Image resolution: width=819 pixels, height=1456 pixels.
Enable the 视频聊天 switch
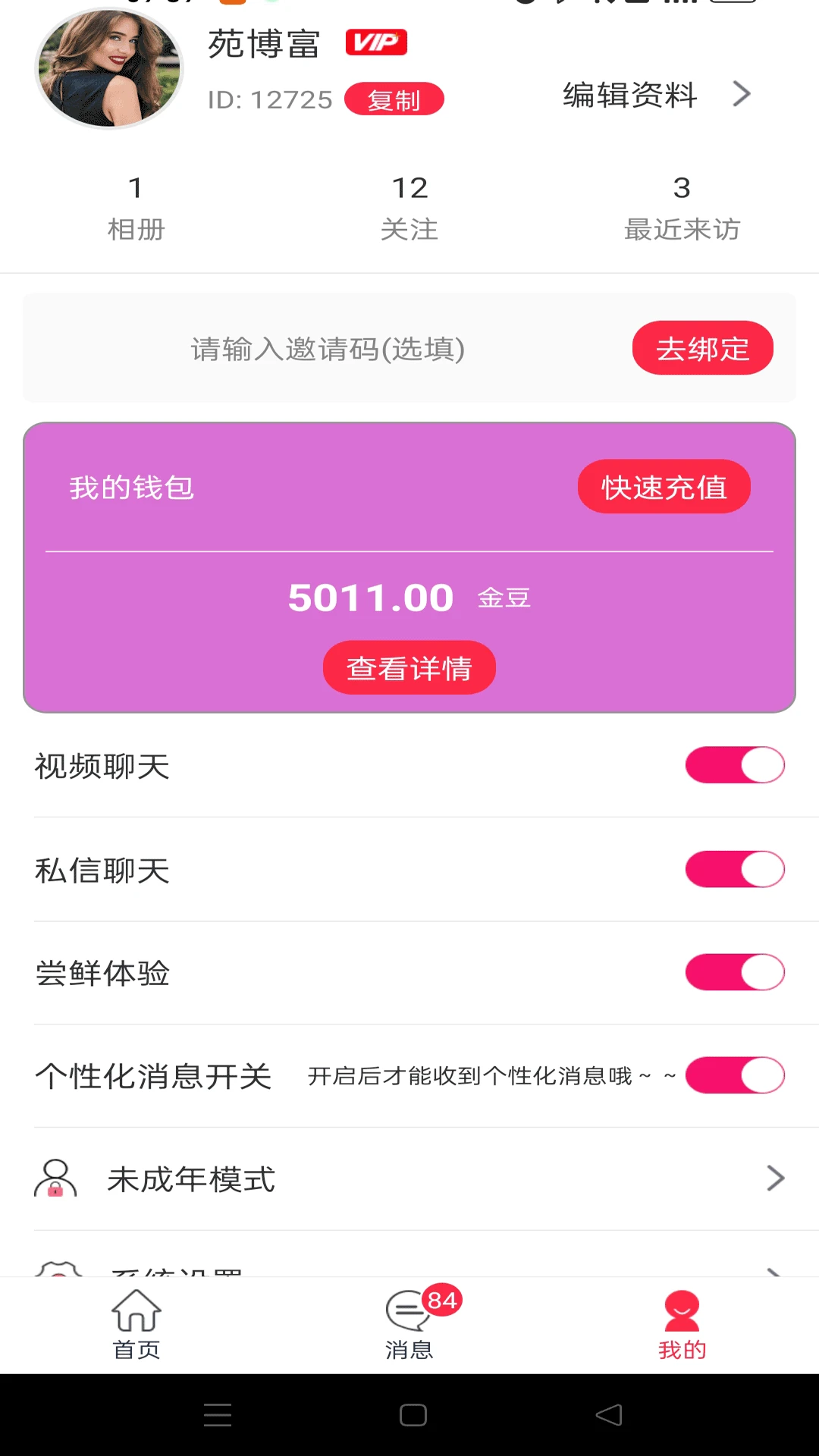pyautogui.click(x=733, y=764)
